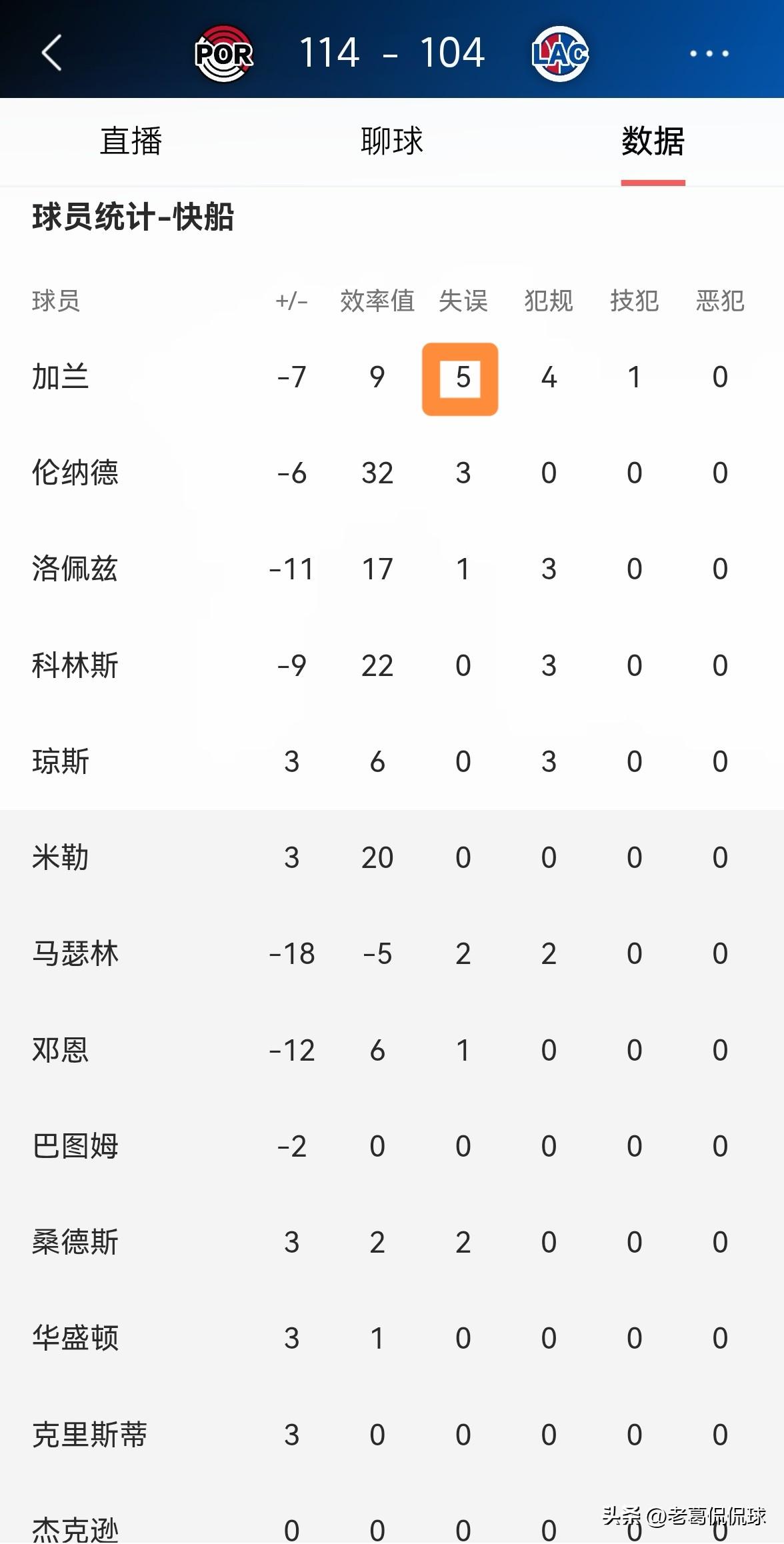The image size is (784, 1544).
Task: Switch to the 直播 tab
Action: [131, 141]
